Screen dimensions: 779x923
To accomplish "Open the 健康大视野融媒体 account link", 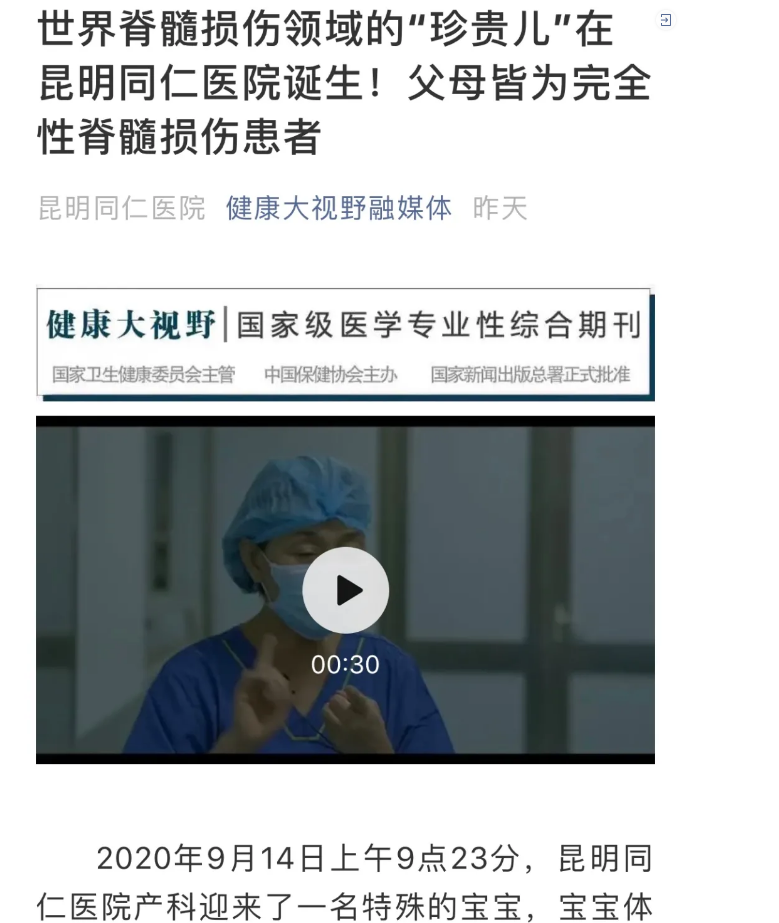I will (x=338, y=208).
